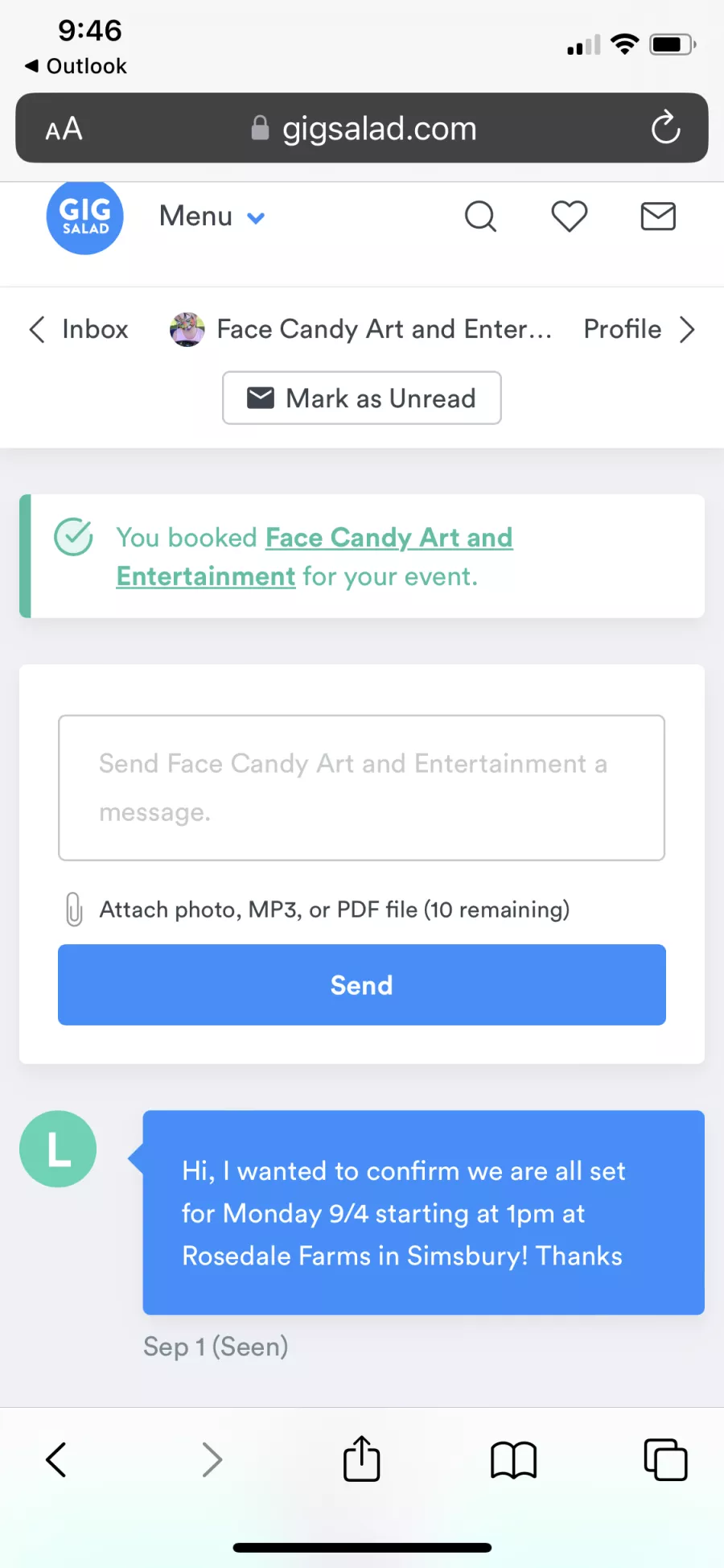Return to Outlook app
The image size is (724, 1568).
pos(76,66)
